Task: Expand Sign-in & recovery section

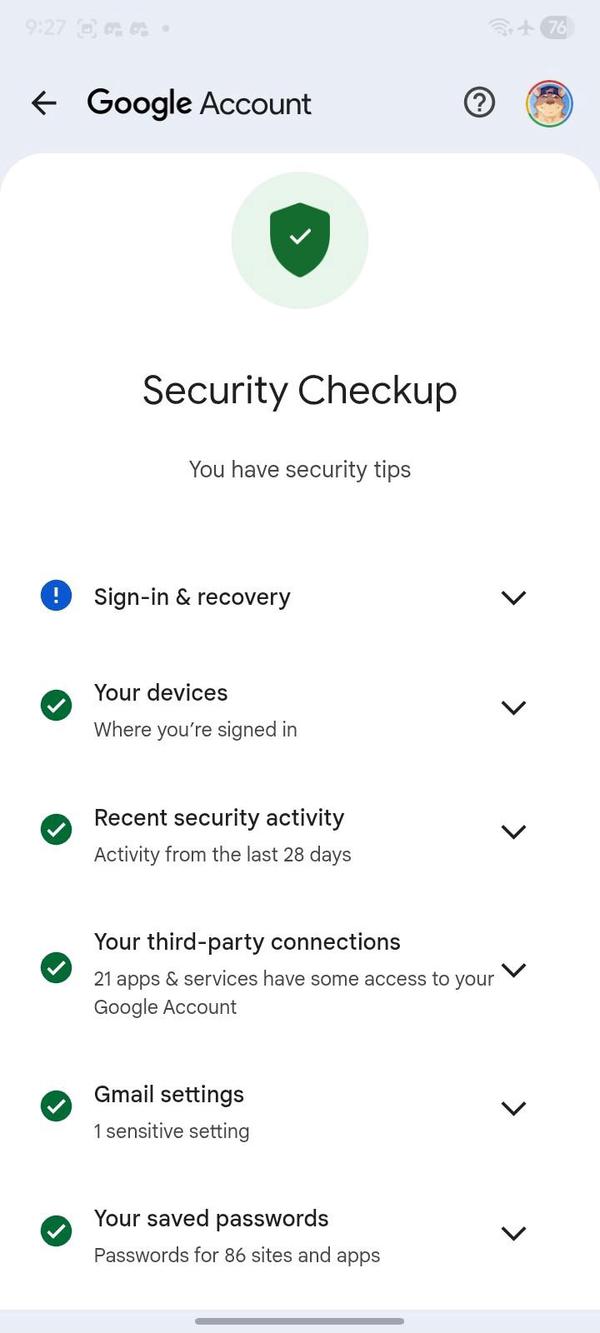Action: pos(513,598)
